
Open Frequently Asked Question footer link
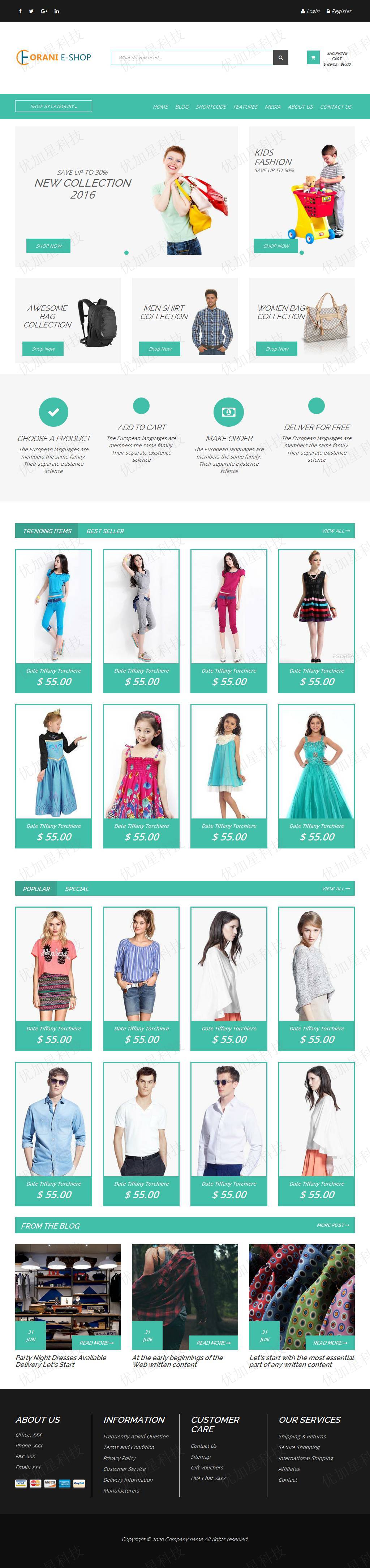pyautogui.click(x=136, y=1437)
